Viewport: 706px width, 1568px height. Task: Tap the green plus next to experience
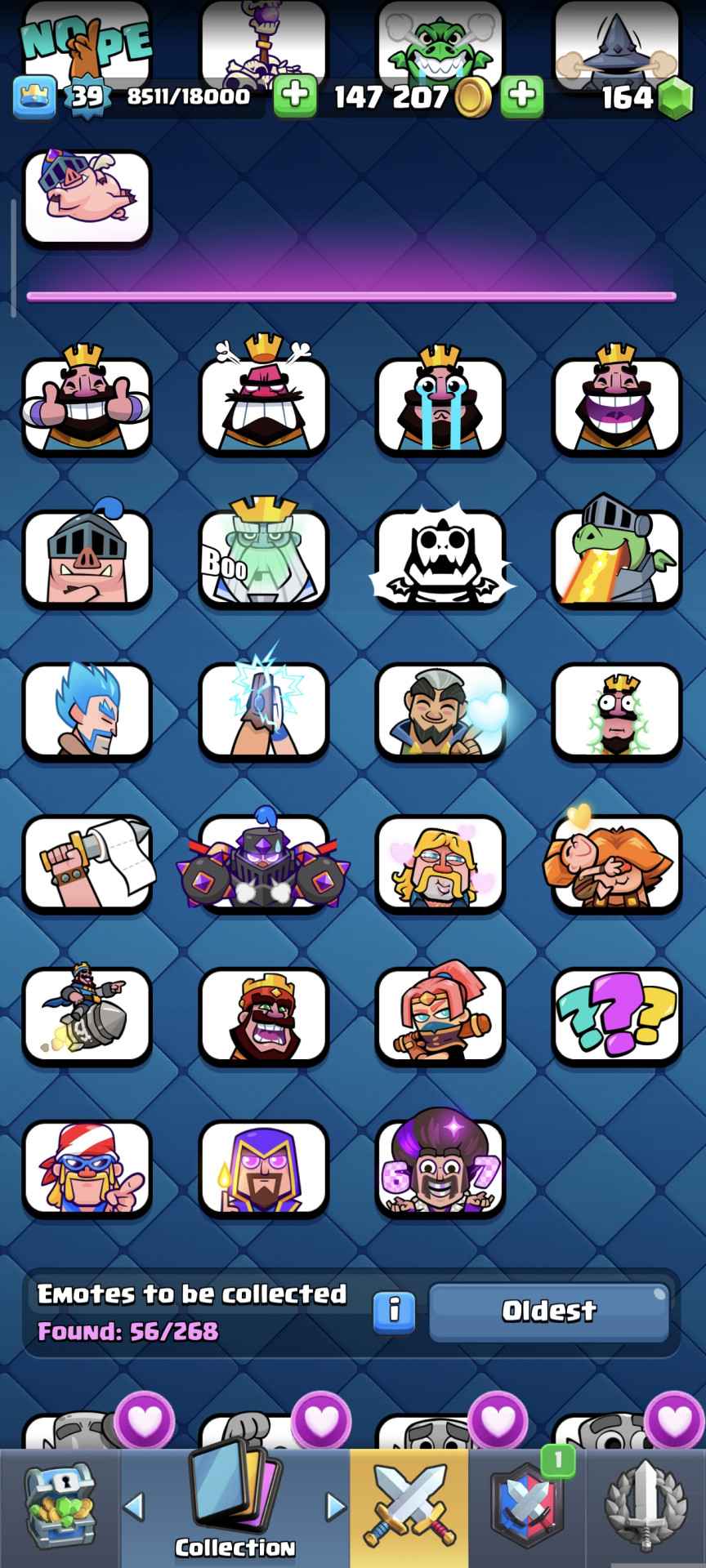294,96
